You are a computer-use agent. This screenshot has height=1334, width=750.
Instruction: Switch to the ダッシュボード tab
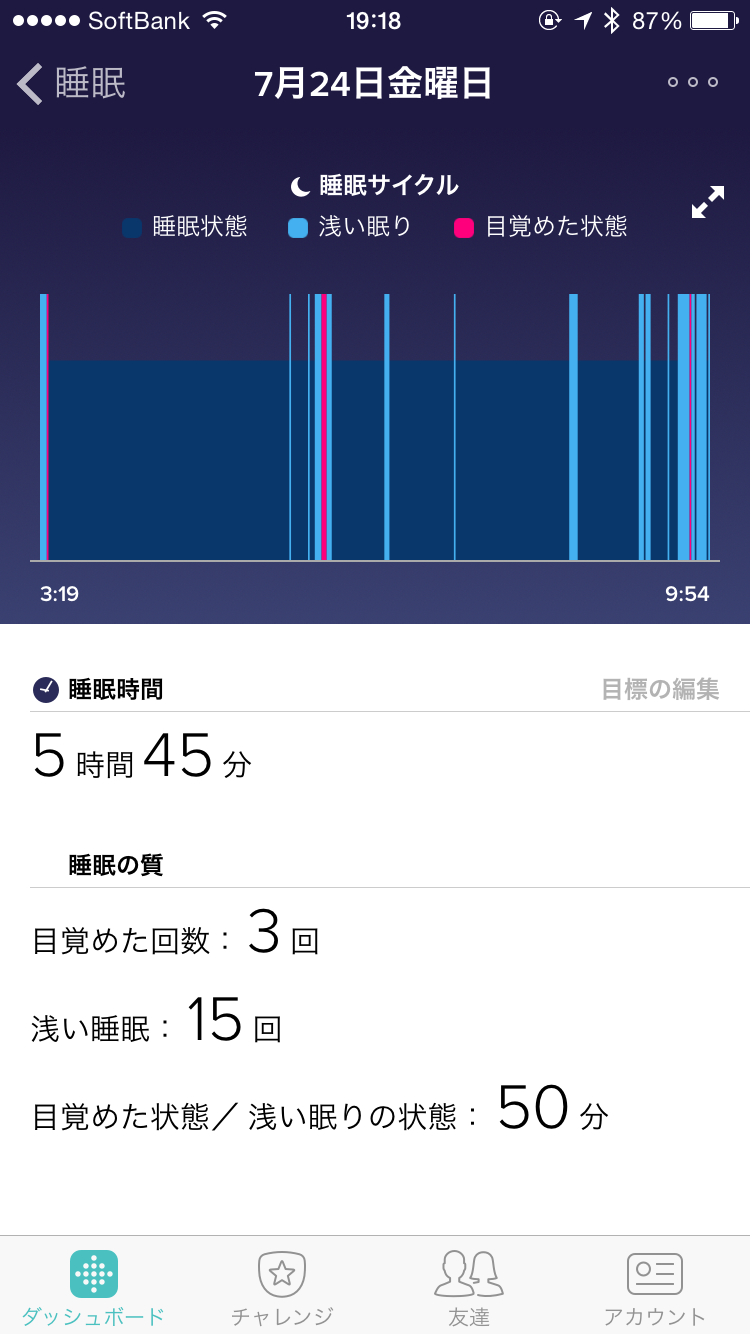tap(94, 1286)
